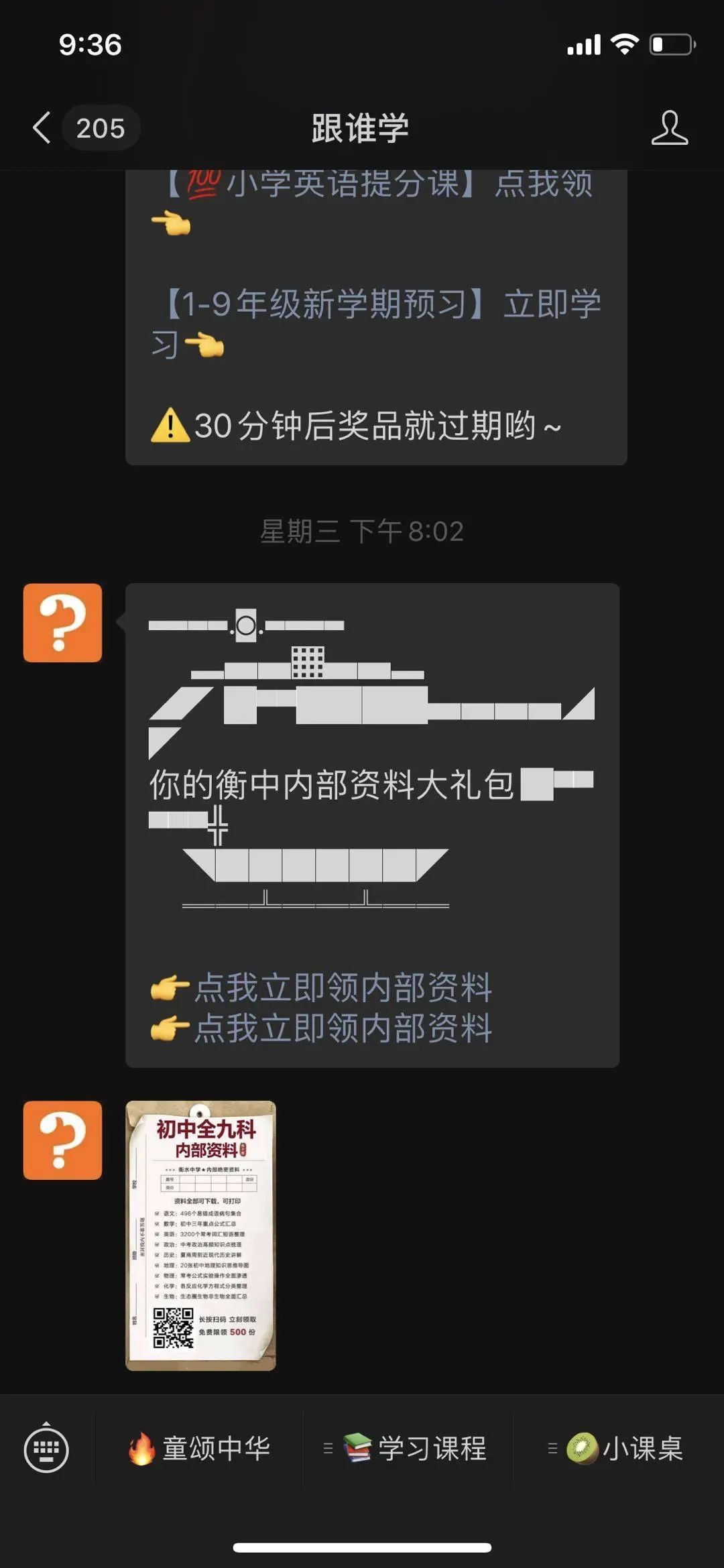Open the 跟谁学 account profile
This screenshot has height=1568, width=724.
pyautogui.click(x=669, y=127)
